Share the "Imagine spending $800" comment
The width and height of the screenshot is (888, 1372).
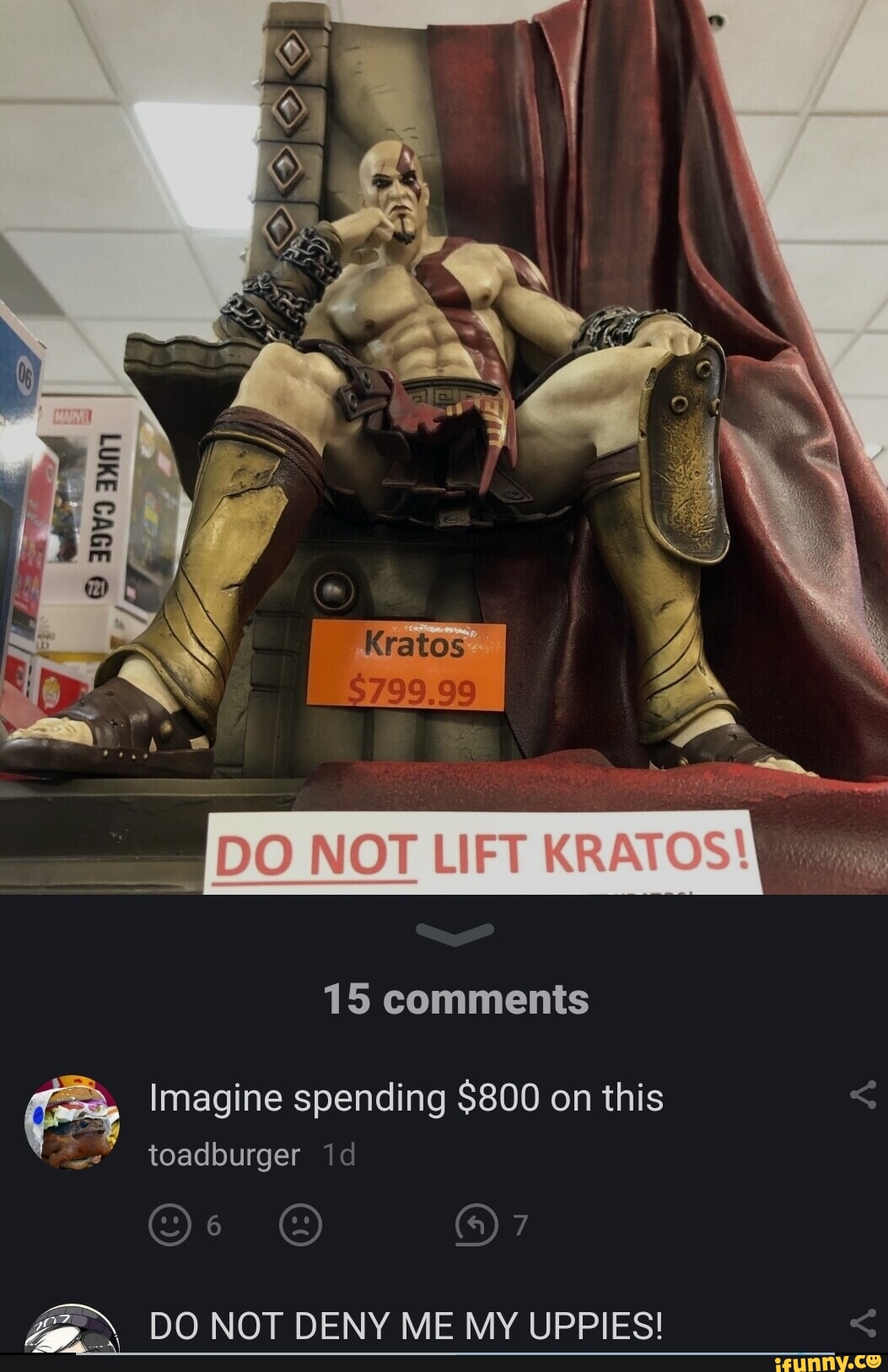tap(863, 1097)
